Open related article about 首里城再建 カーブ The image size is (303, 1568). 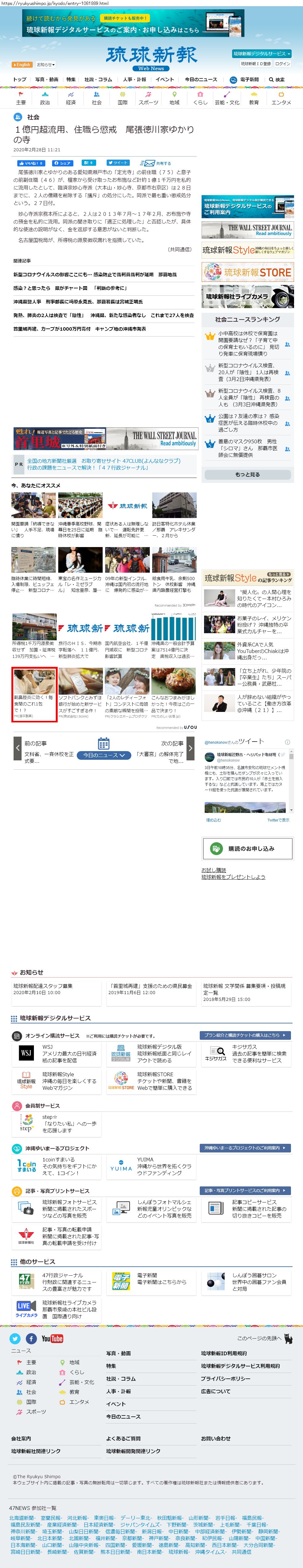pos(80,329)
